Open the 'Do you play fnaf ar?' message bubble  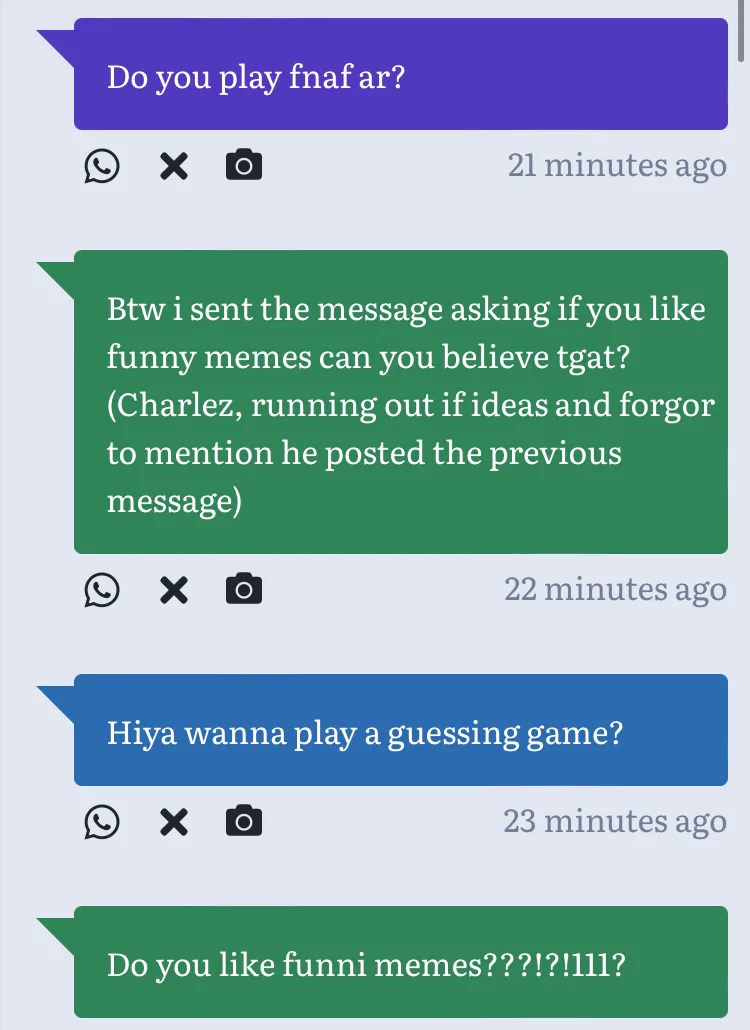tap(401, 74)
